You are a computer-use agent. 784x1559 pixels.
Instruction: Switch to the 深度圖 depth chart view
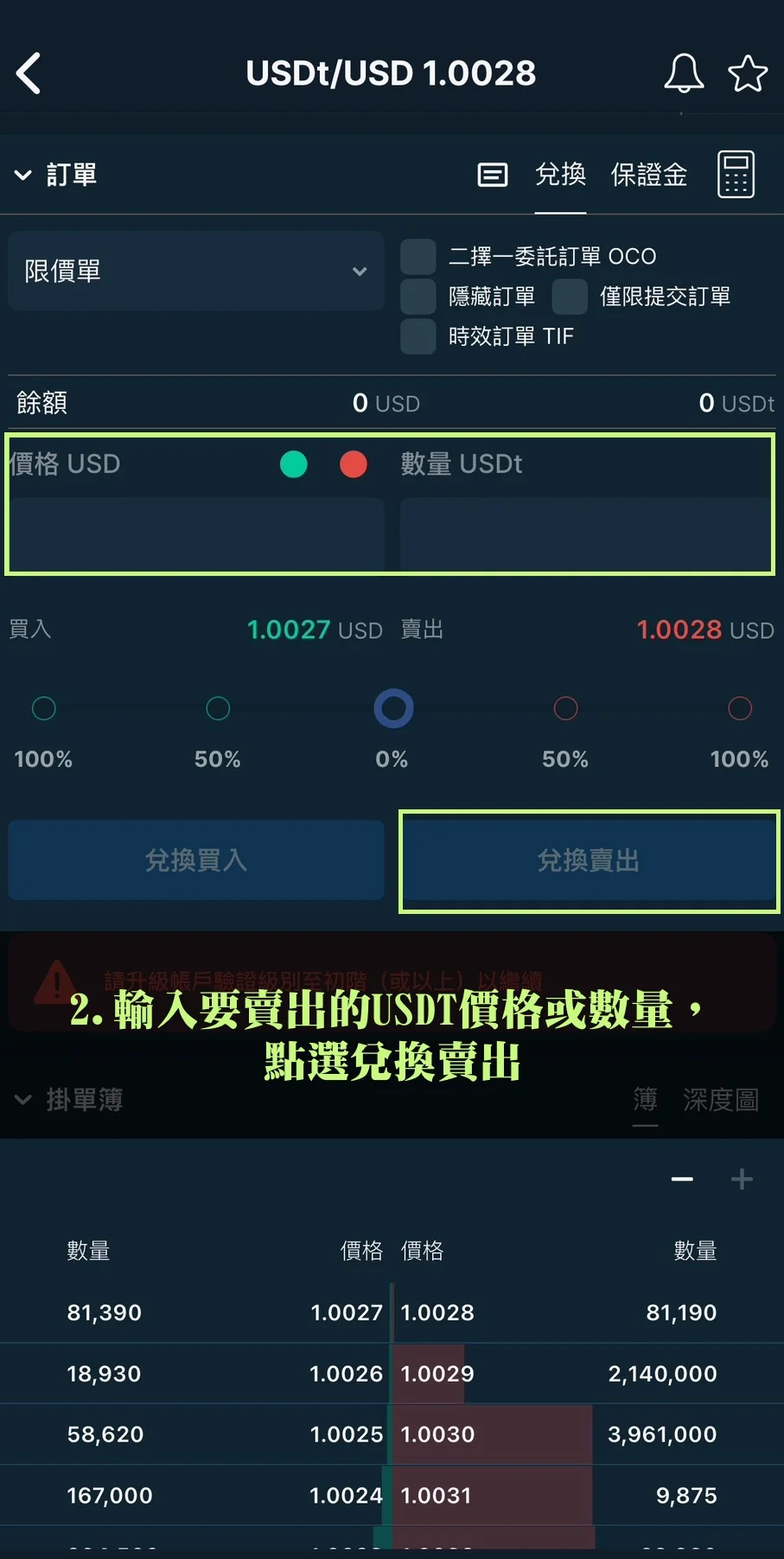click(721, 1100)
